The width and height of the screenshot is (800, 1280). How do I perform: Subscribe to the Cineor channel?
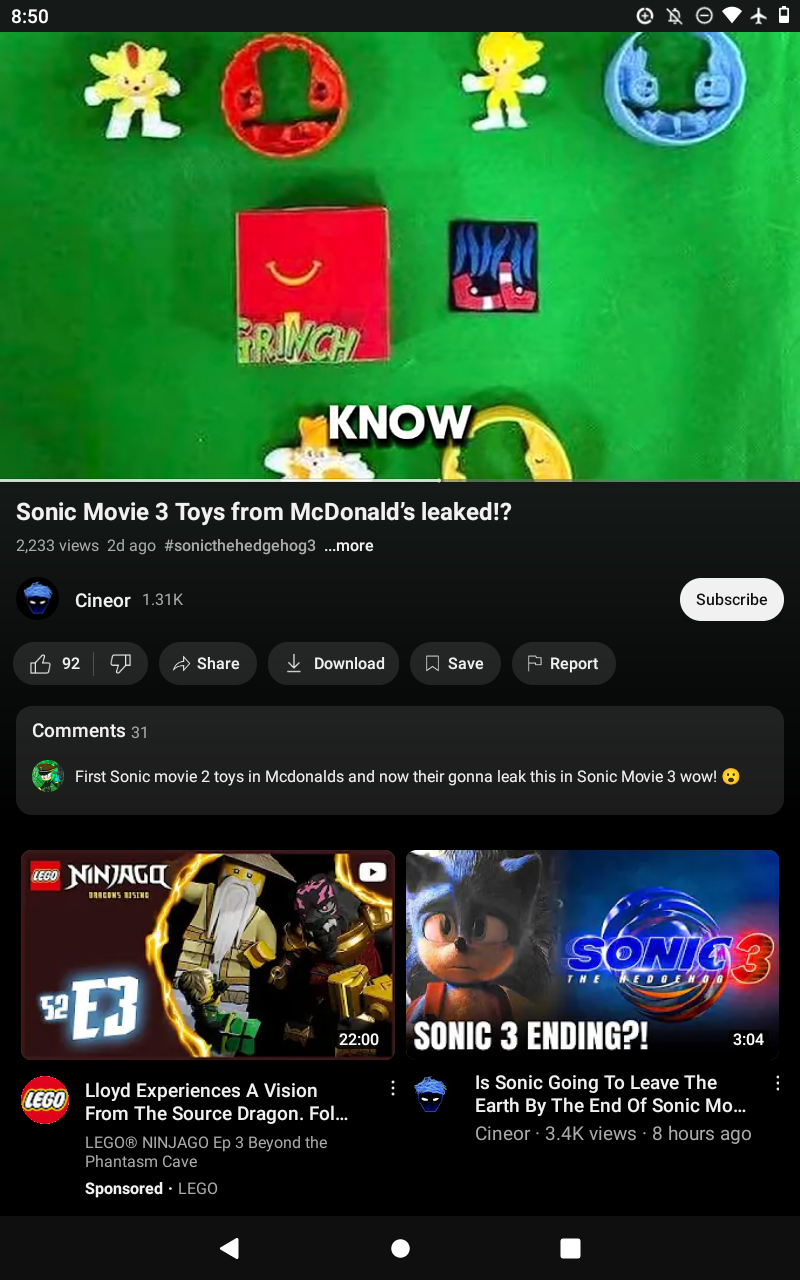coord(731,600)
